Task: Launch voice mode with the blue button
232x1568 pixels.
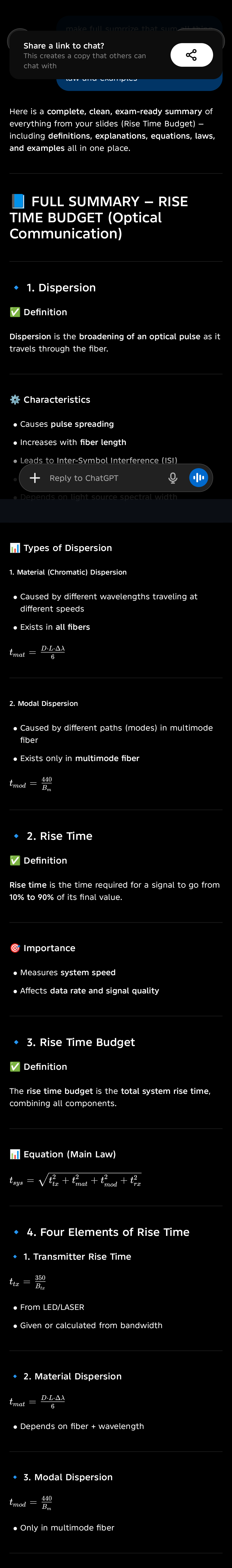Action: [x=198, y=478]
